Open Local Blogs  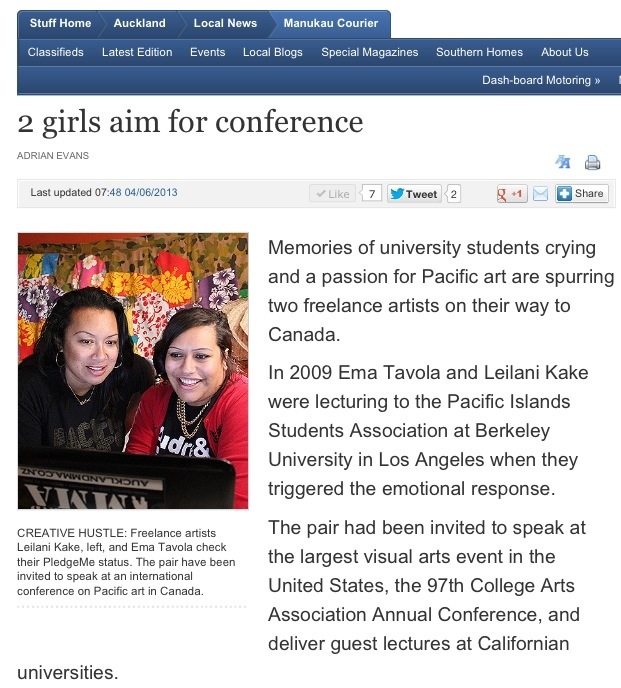tap(272, 52)
